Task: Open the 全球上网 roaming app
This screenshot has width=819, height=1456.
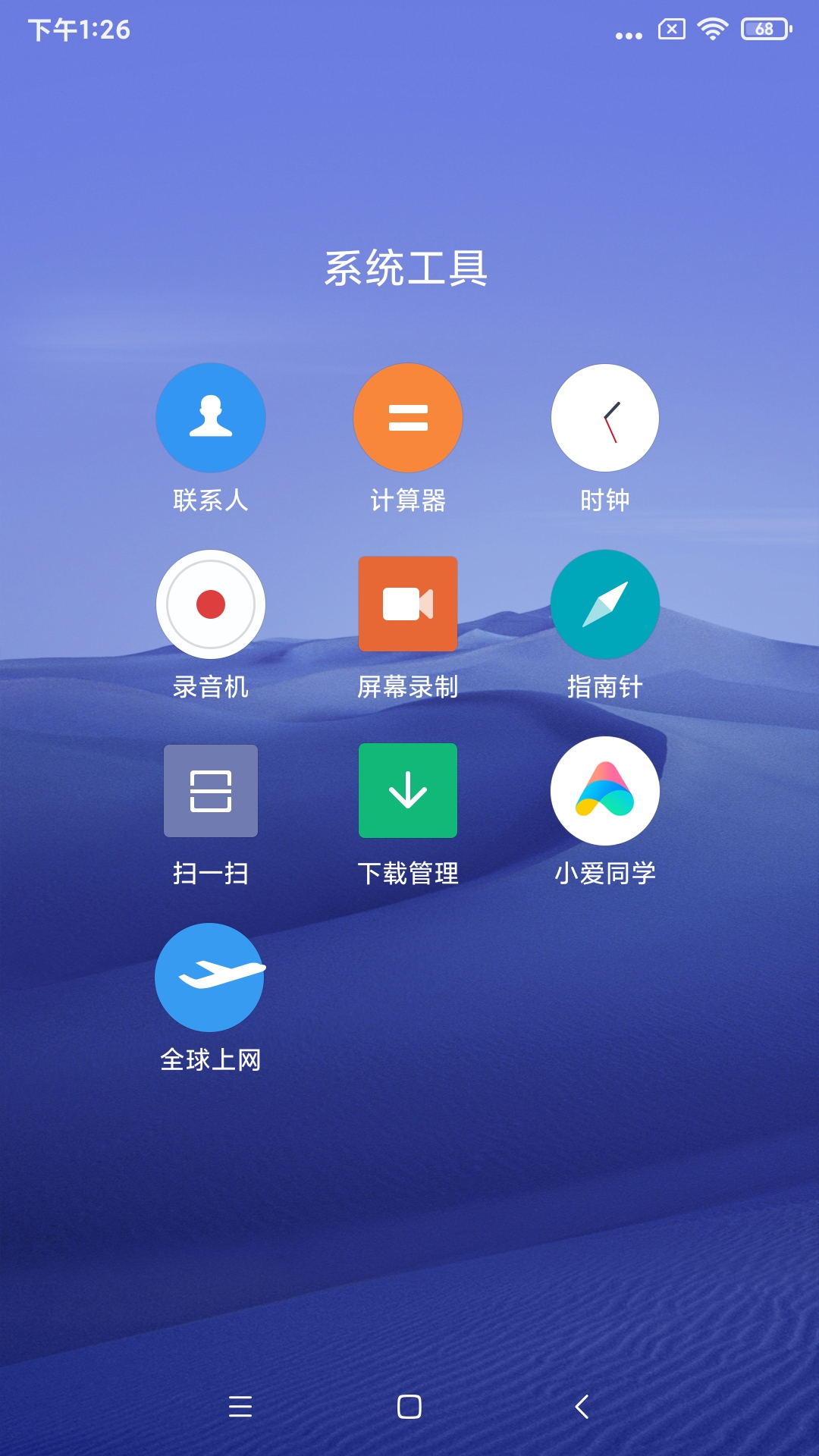Action: [x=211, y=977]
